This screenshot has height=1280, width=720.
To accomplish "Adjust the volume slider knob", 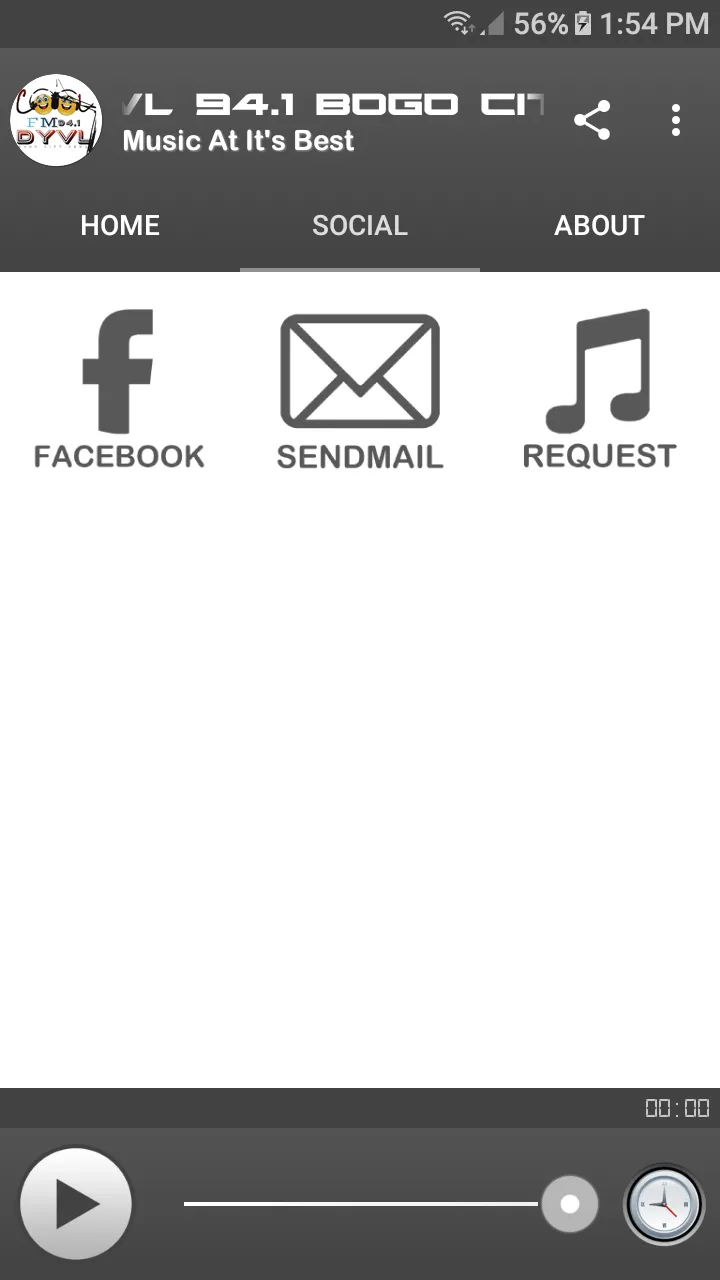I will [x=570, y=1204].
